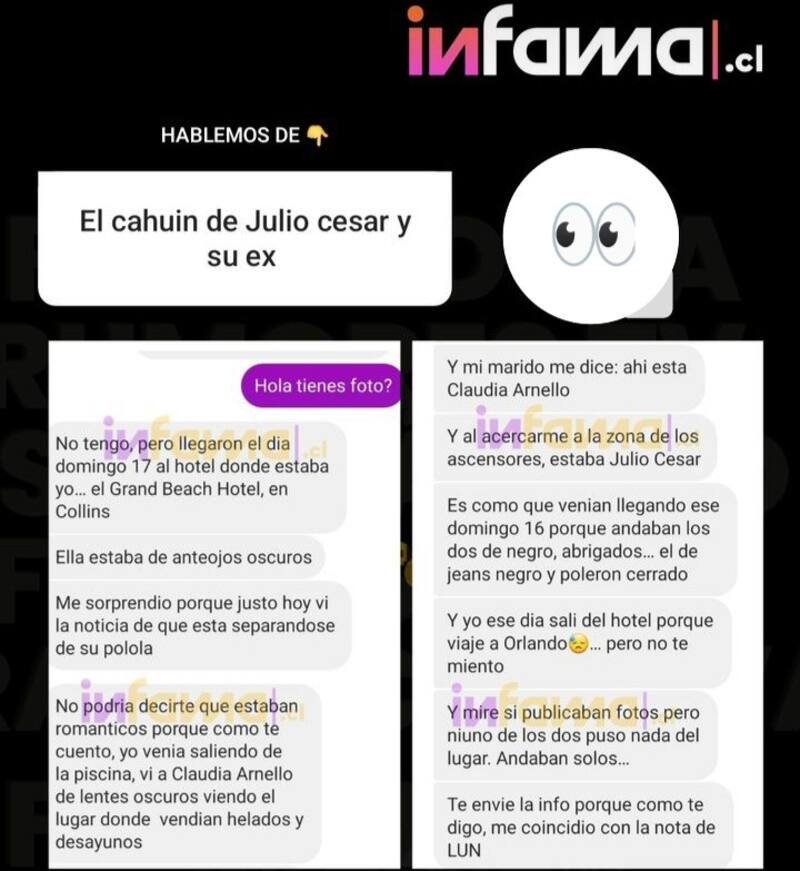
Task: Toggle the purple 'Hola tienes foto?' bubble
Action: pos(319,384)
